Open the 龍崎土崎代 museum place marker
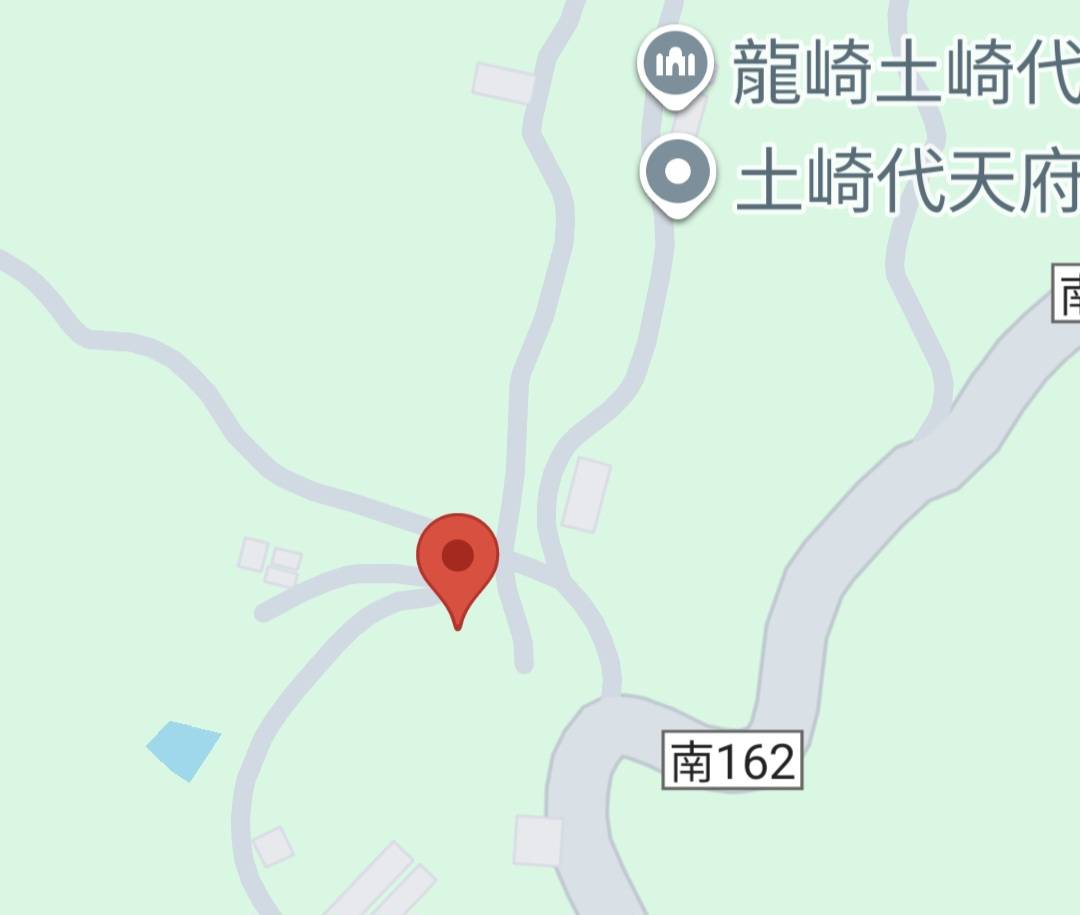 coord(676,65)
